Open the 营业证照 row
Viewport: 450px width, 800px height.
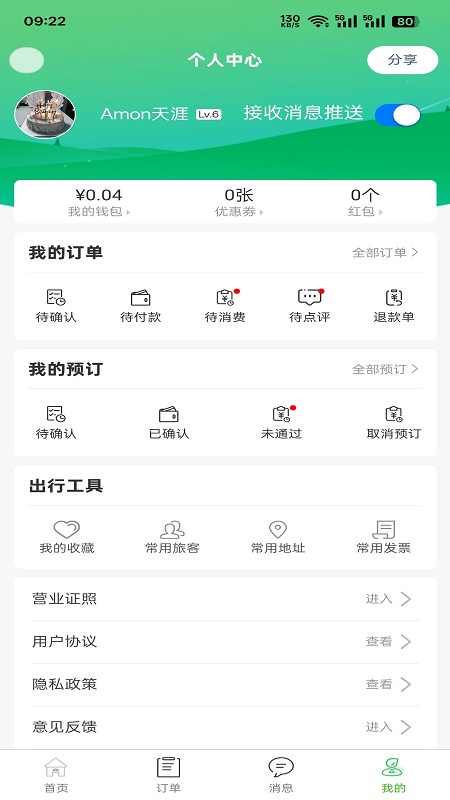[x=225, y=599]
